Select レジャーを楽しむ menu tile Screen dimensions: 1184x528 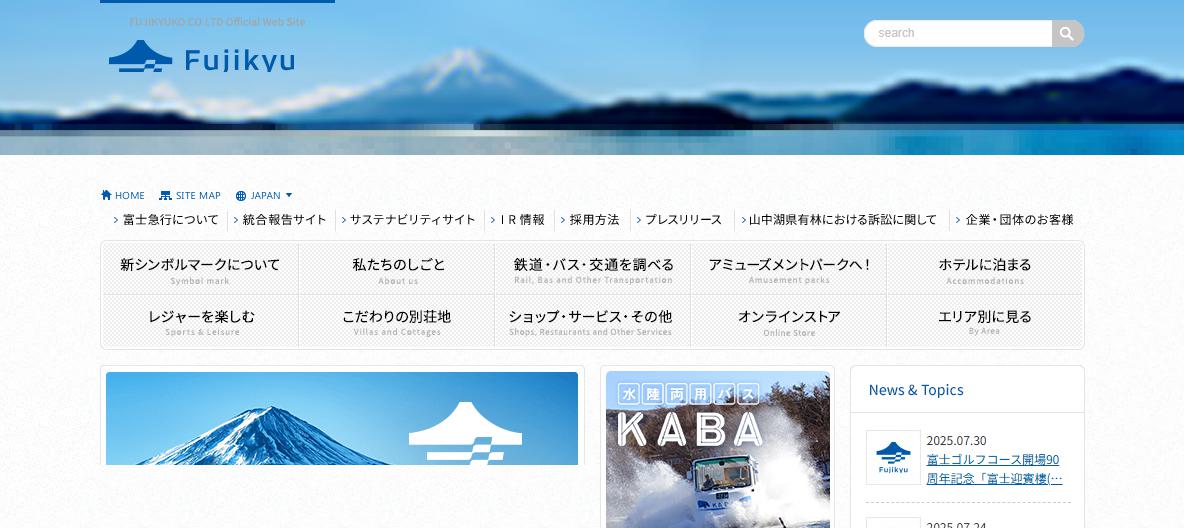(201, 321)
